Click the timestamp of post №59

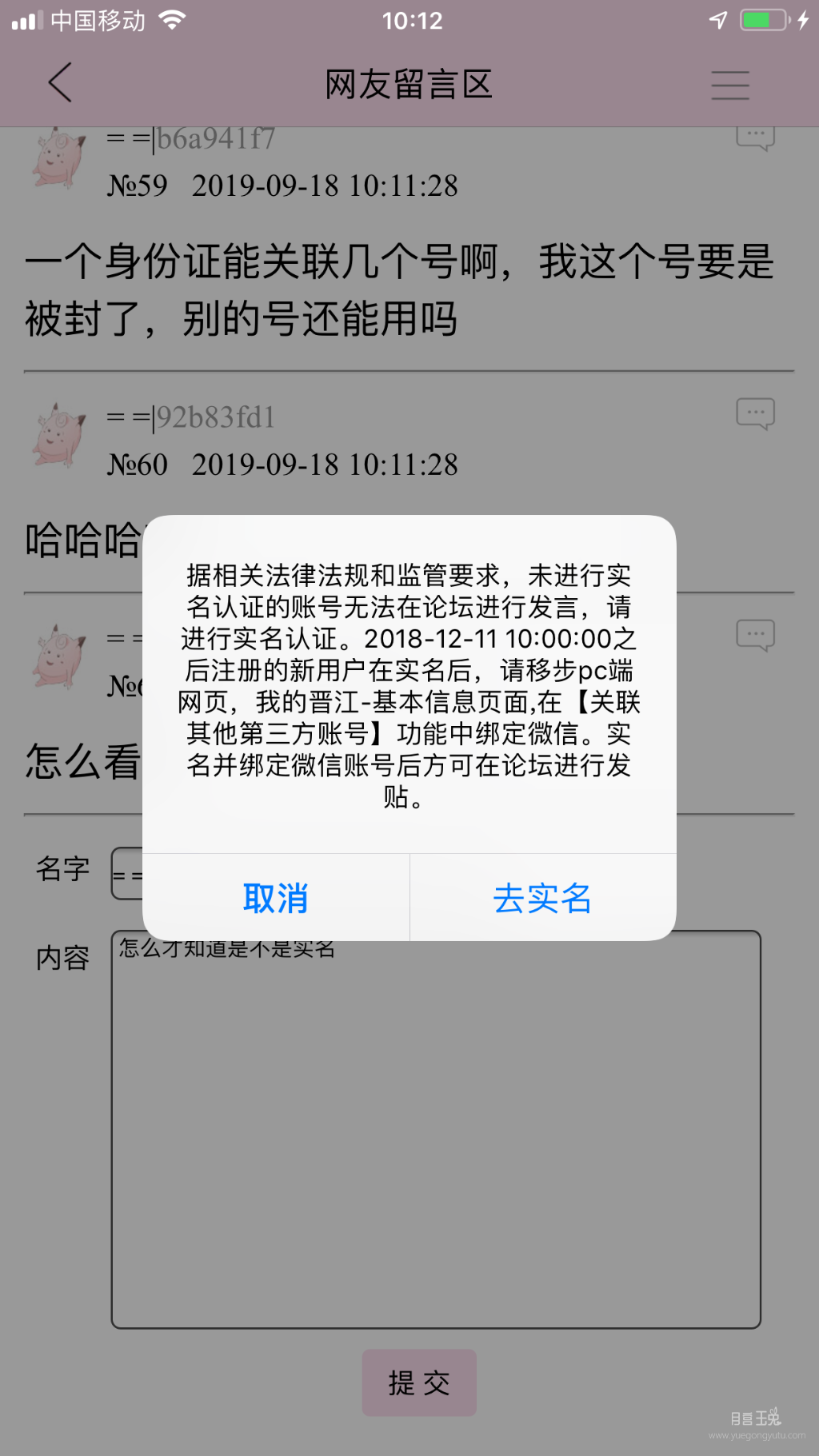[326, 185]
